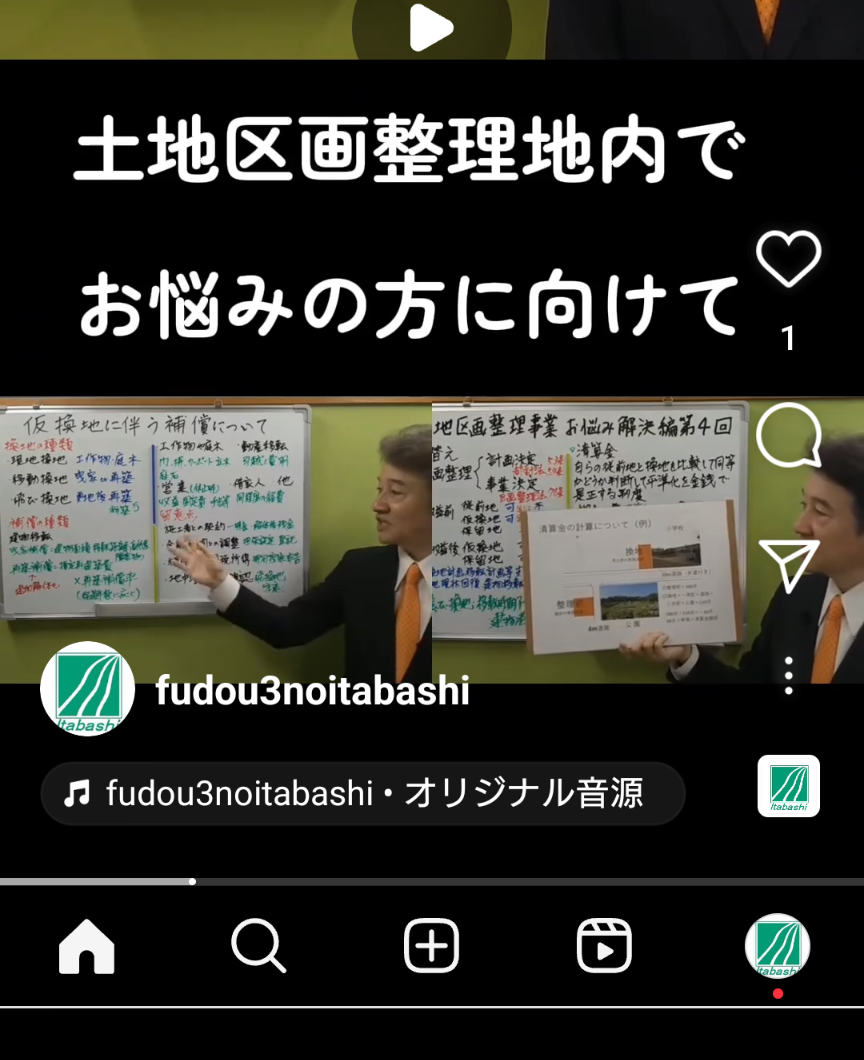Switch to the Reels tab
Image resolution: width=864 pixels, height=1060 pixels.
(x=604, y=945)
